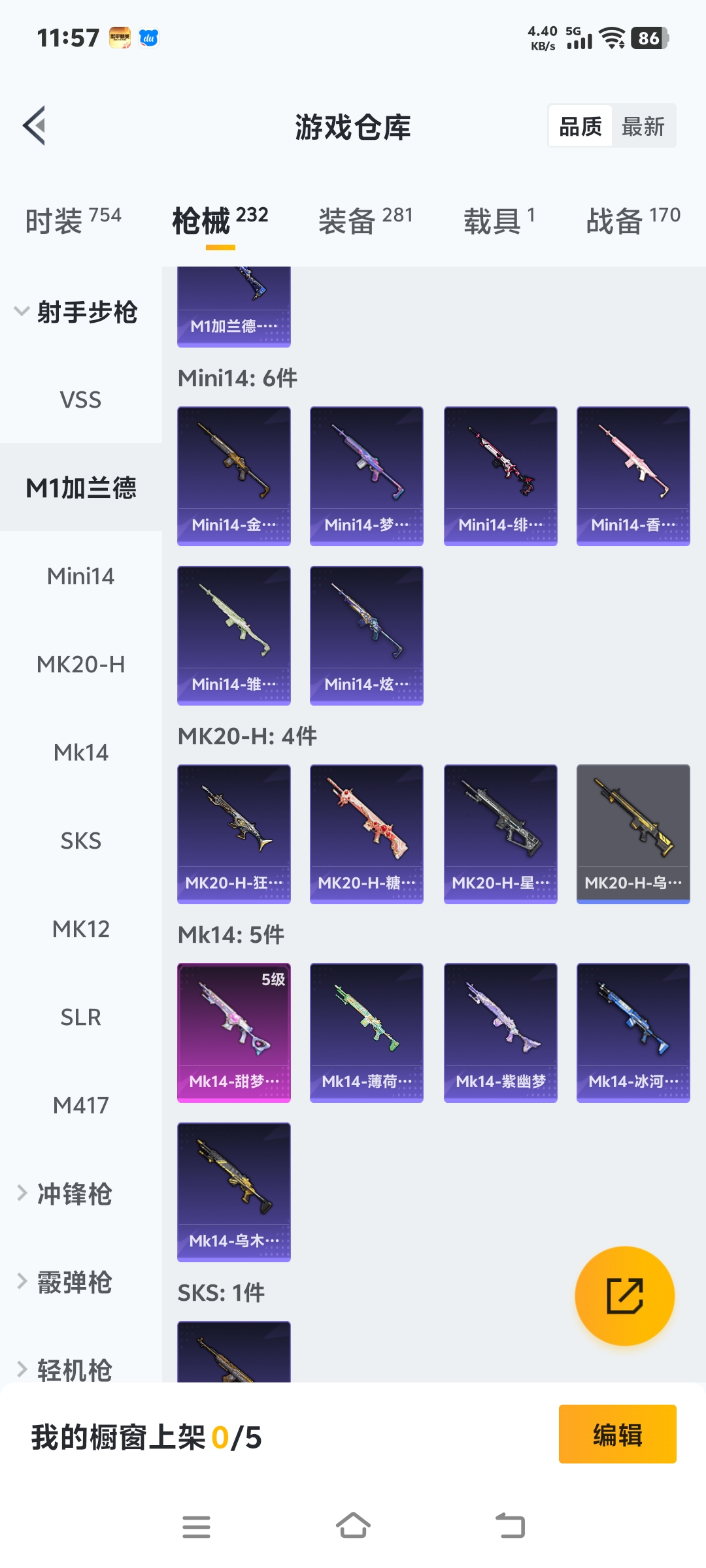
Task: View the level 5 Mk14-甜梦 skin
Action: (234, 1032)
